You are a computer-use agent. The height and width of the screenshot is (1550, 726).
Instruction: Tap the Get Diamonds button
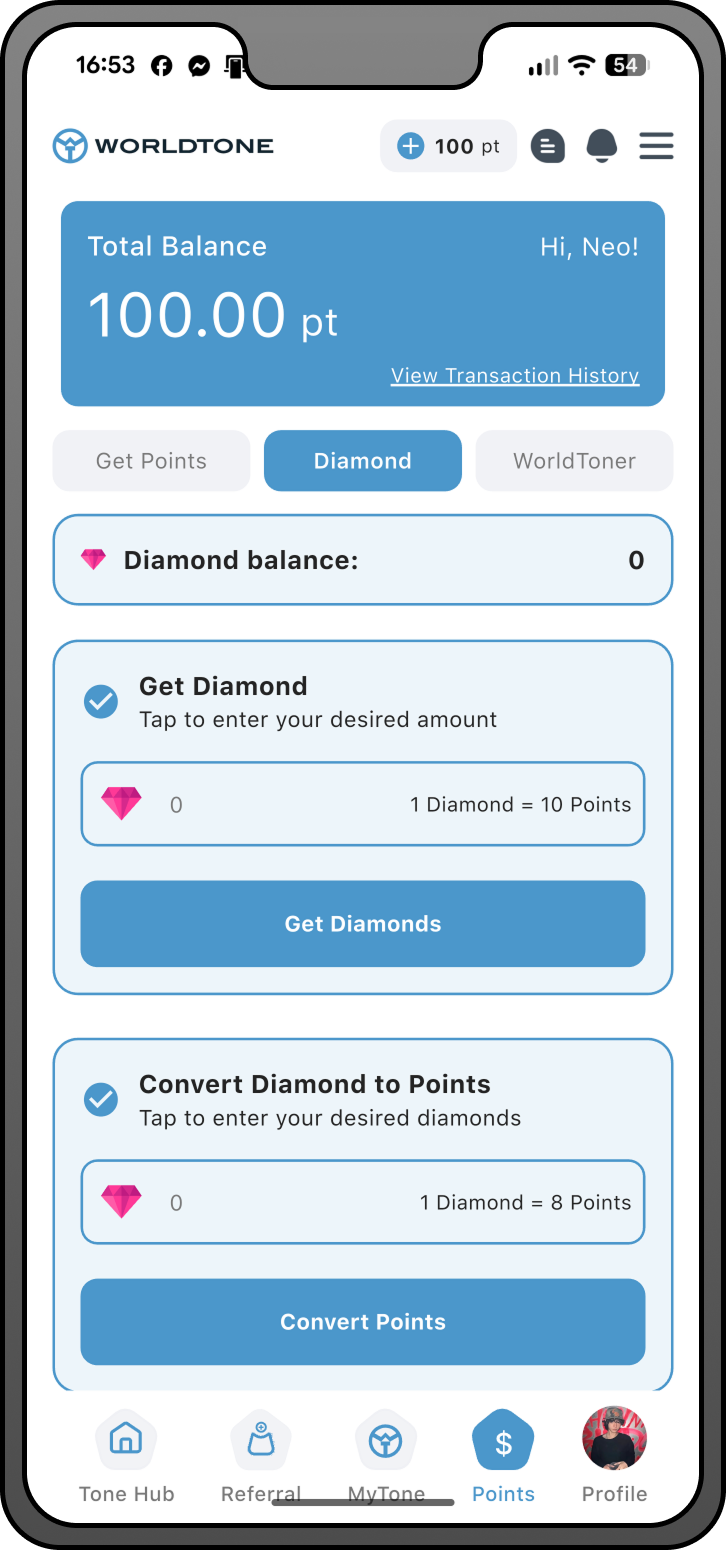(363, 924)
